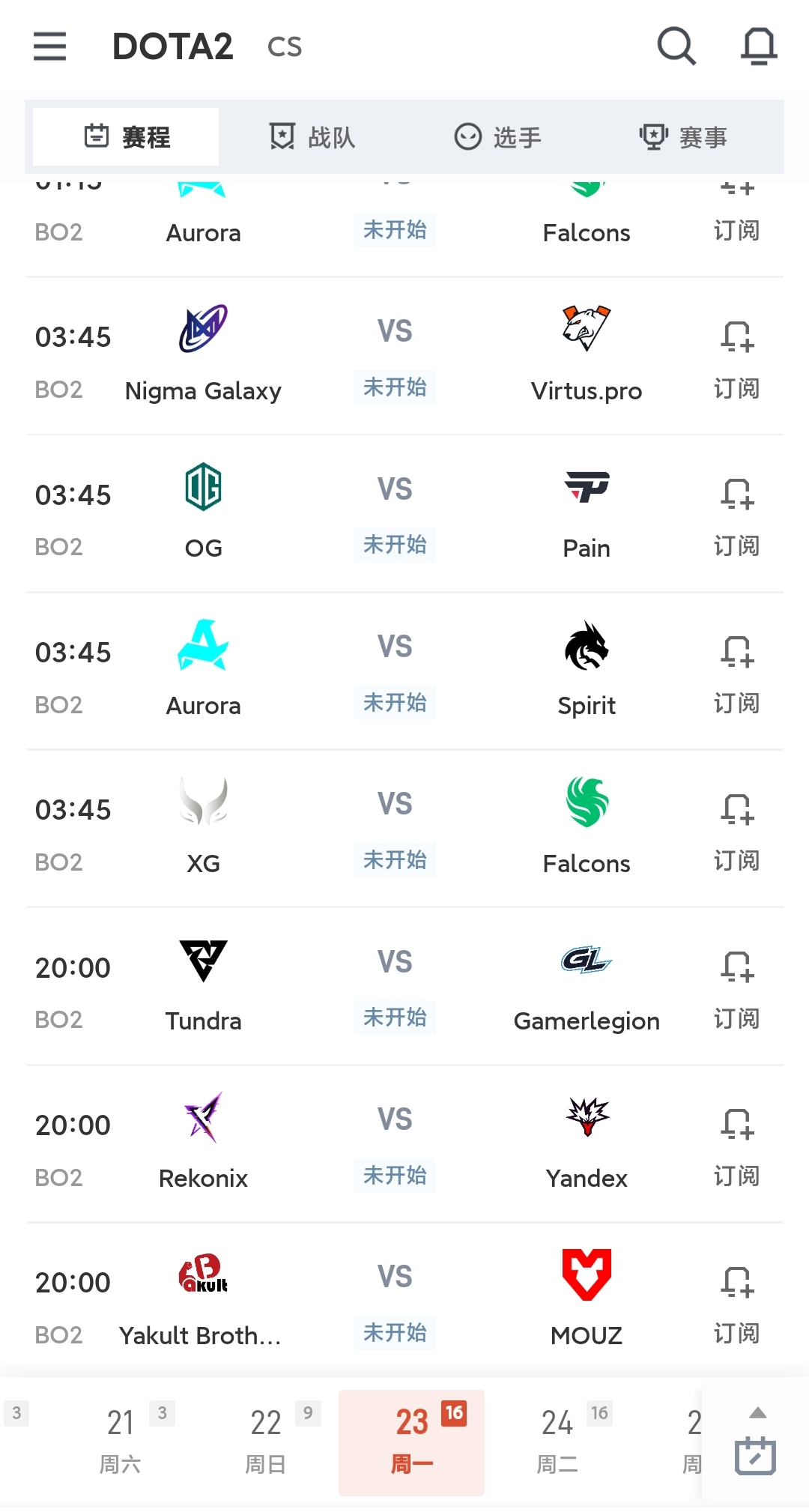
Task: Switch to the 战队 teams tab
Action: 312,137
